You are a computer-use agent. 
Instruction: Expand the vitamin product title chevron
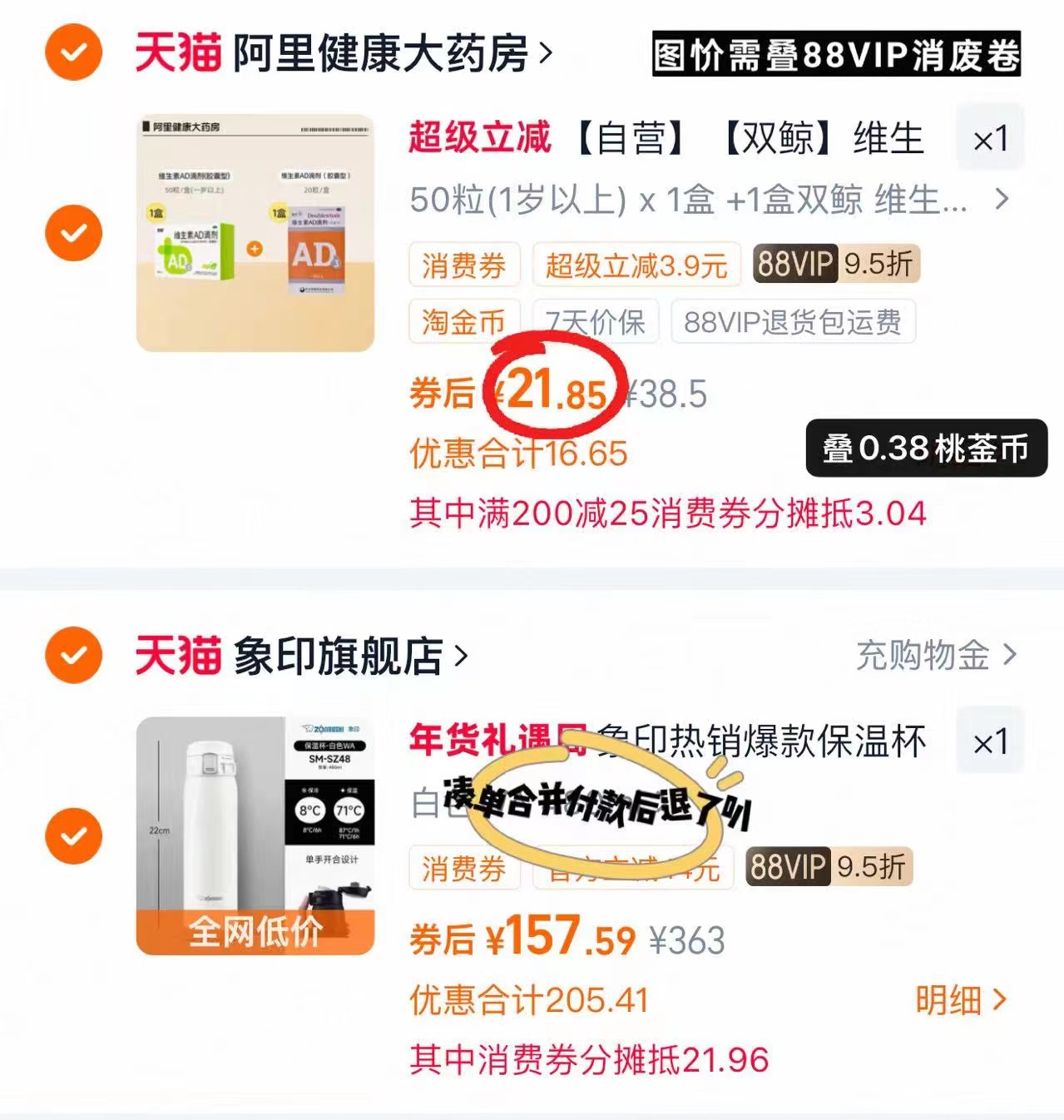coord(1001,201)
